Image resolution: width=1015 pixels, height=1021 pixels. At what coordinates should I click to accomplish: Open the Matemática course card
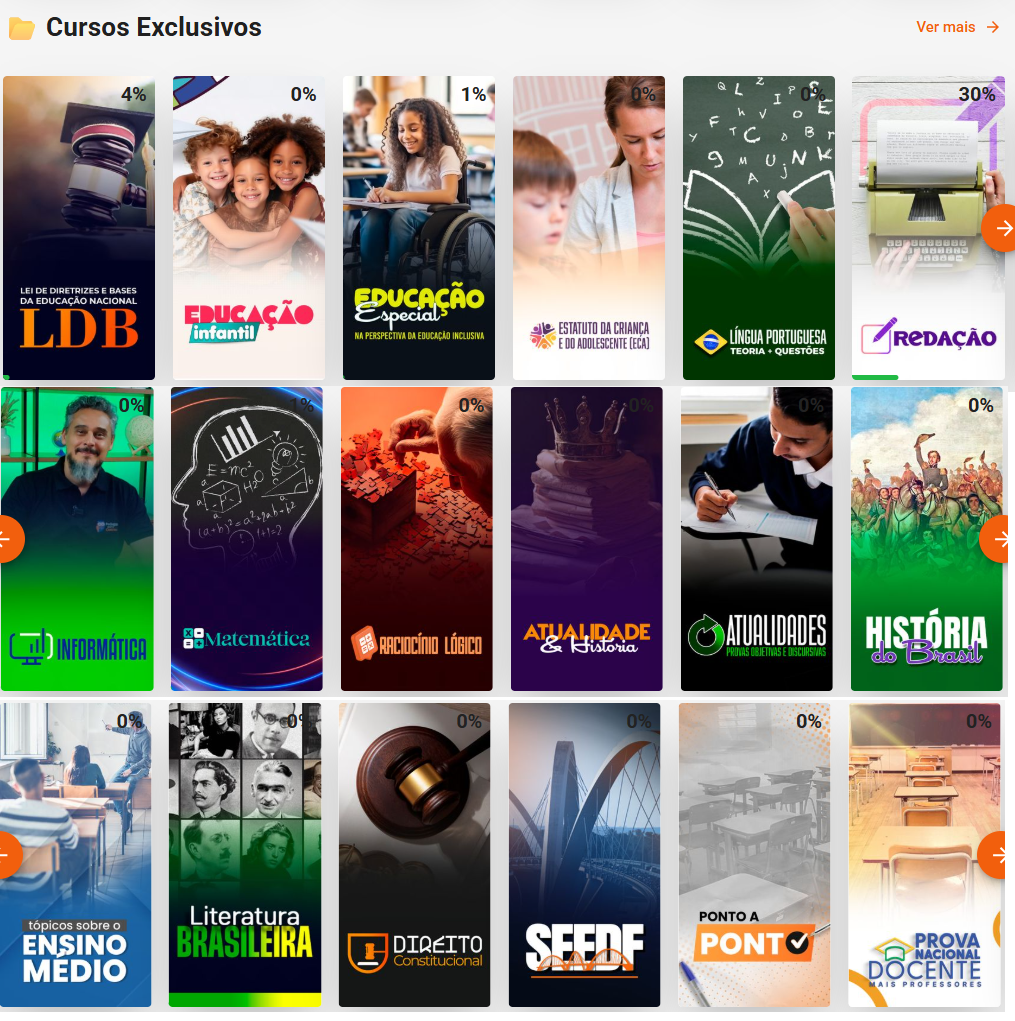pyautogui.click(x=247, y=540)
